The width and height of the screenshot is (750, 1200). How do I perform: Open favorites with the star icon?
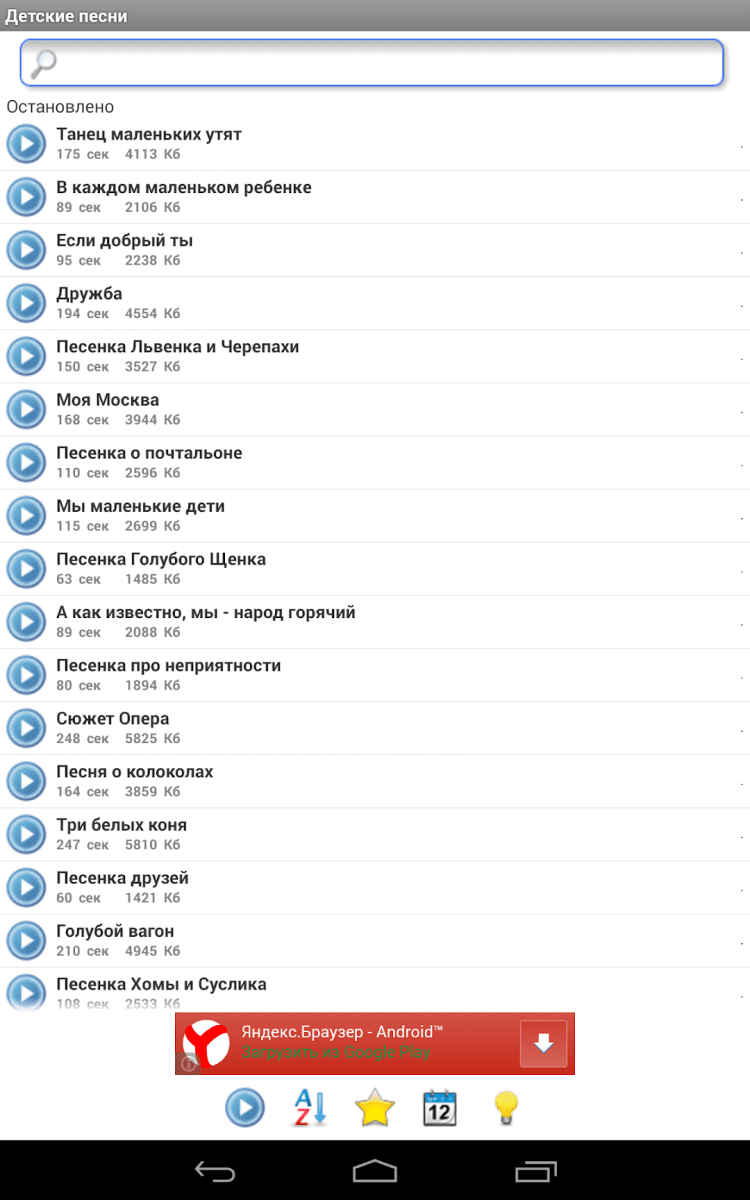[x=375, y=1108]
